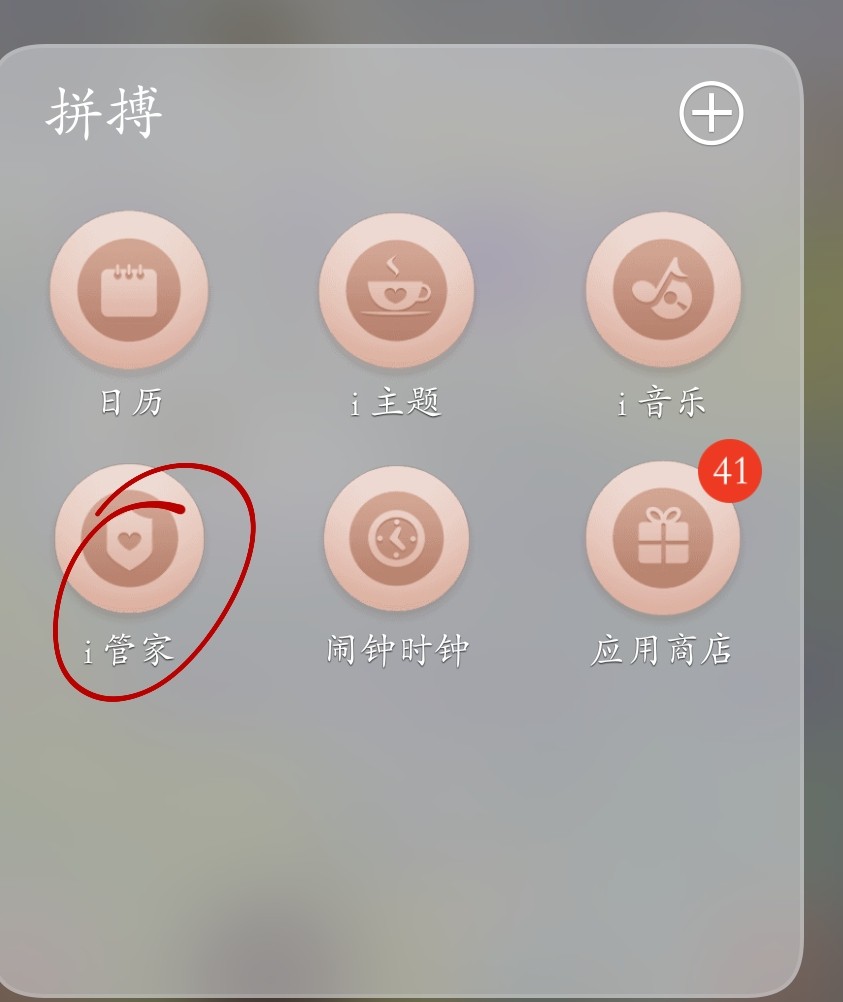Screen dimensions: 843x1002
Task: Launch the i 管家 app
Action: 129,539
